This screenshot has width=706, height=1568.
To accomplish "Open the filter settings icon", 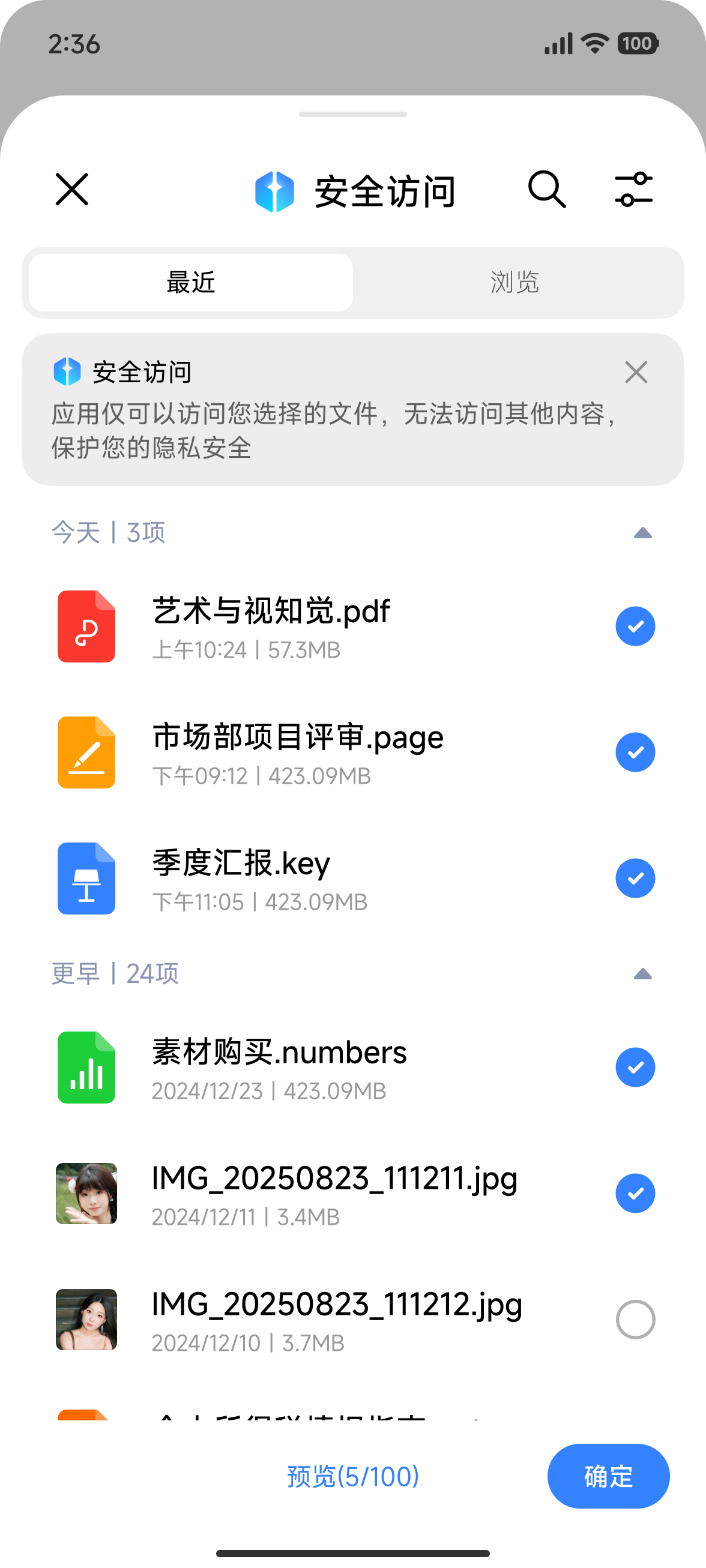I will click(633, 189).
